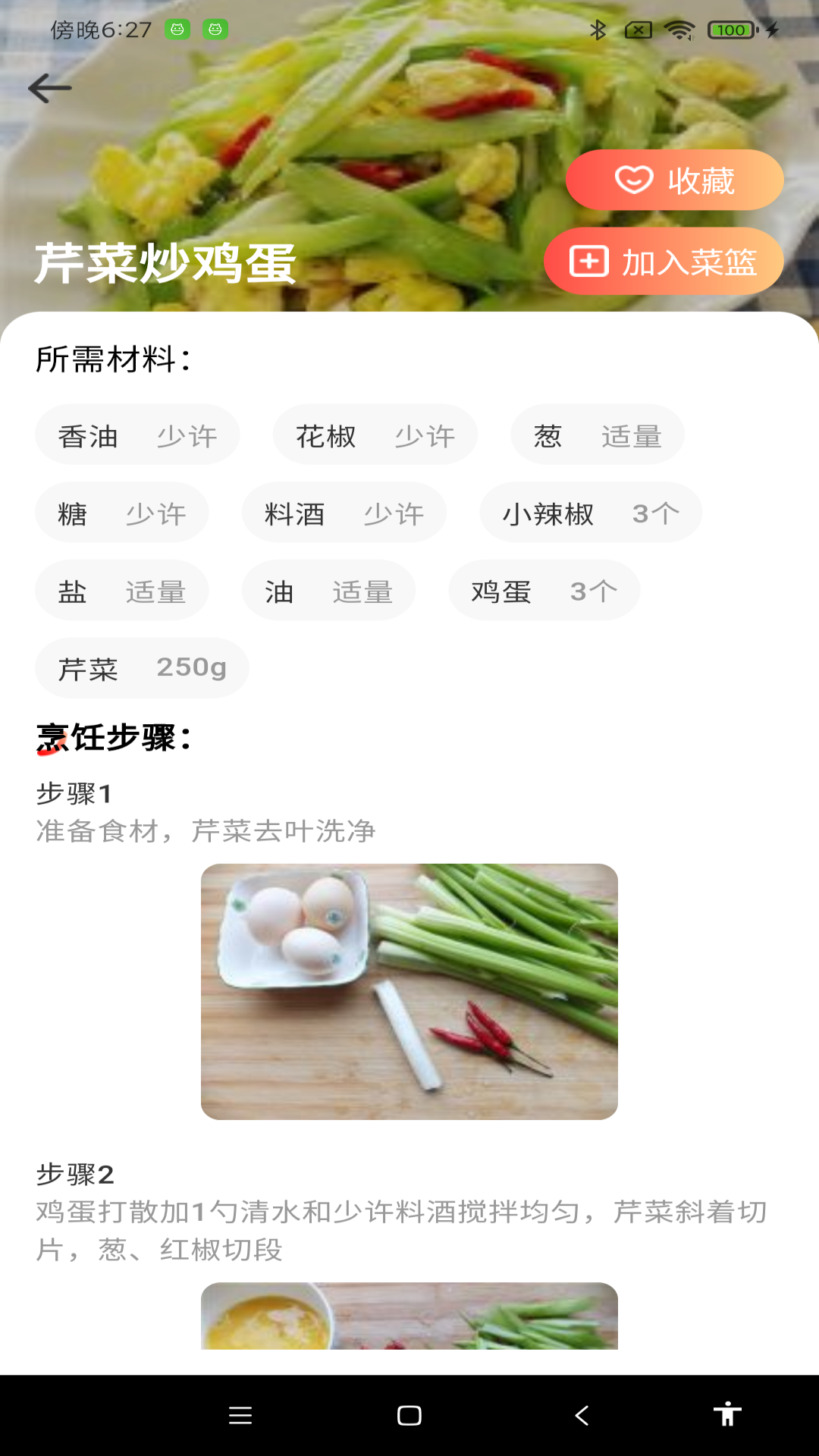Tap the Wi-Fi icon in the status bar
Screen dimensions: 819x1456
point(681,29)
